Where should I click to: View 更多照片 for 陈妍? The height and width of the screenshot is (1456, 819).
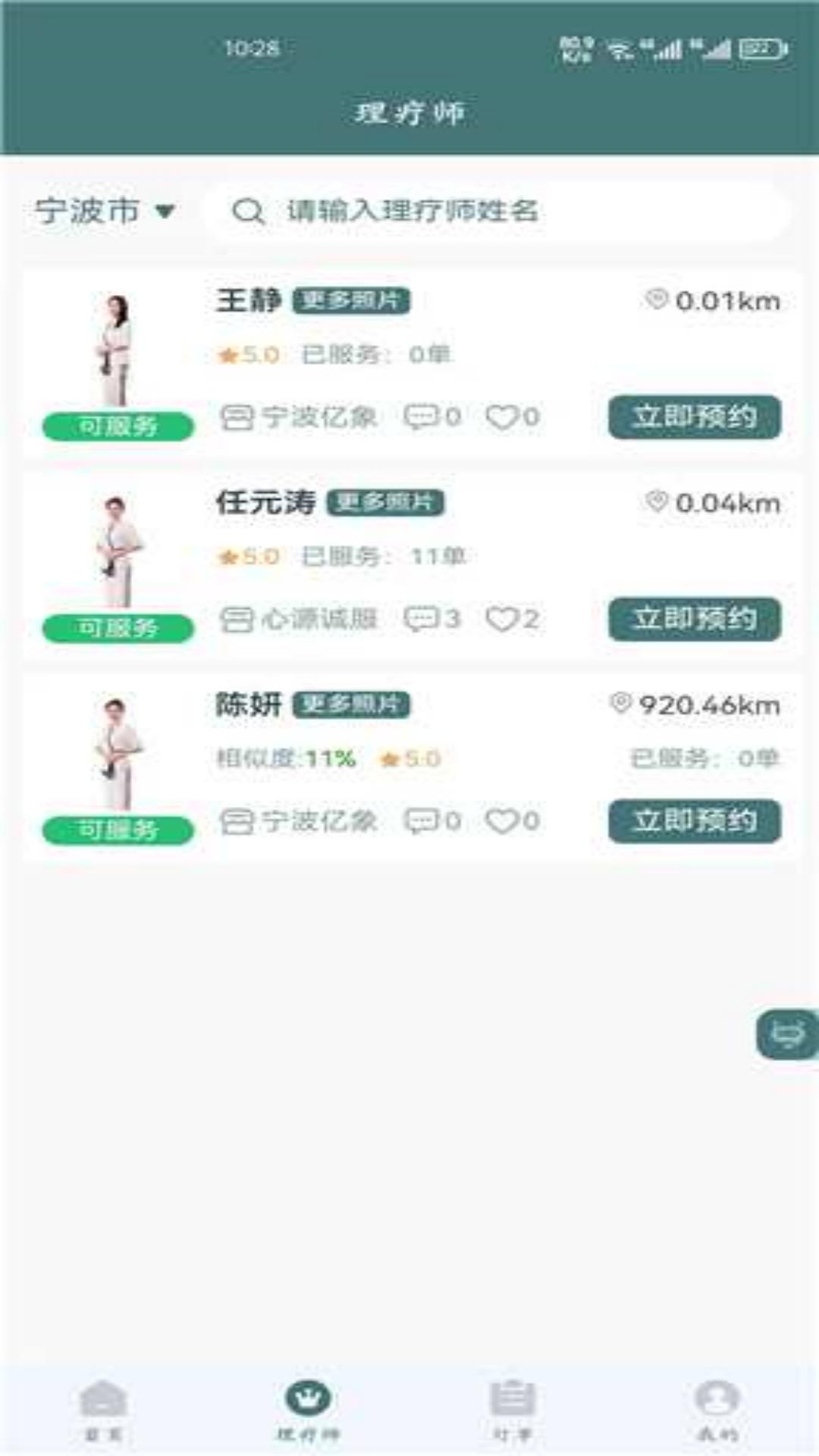pos(352,704)
